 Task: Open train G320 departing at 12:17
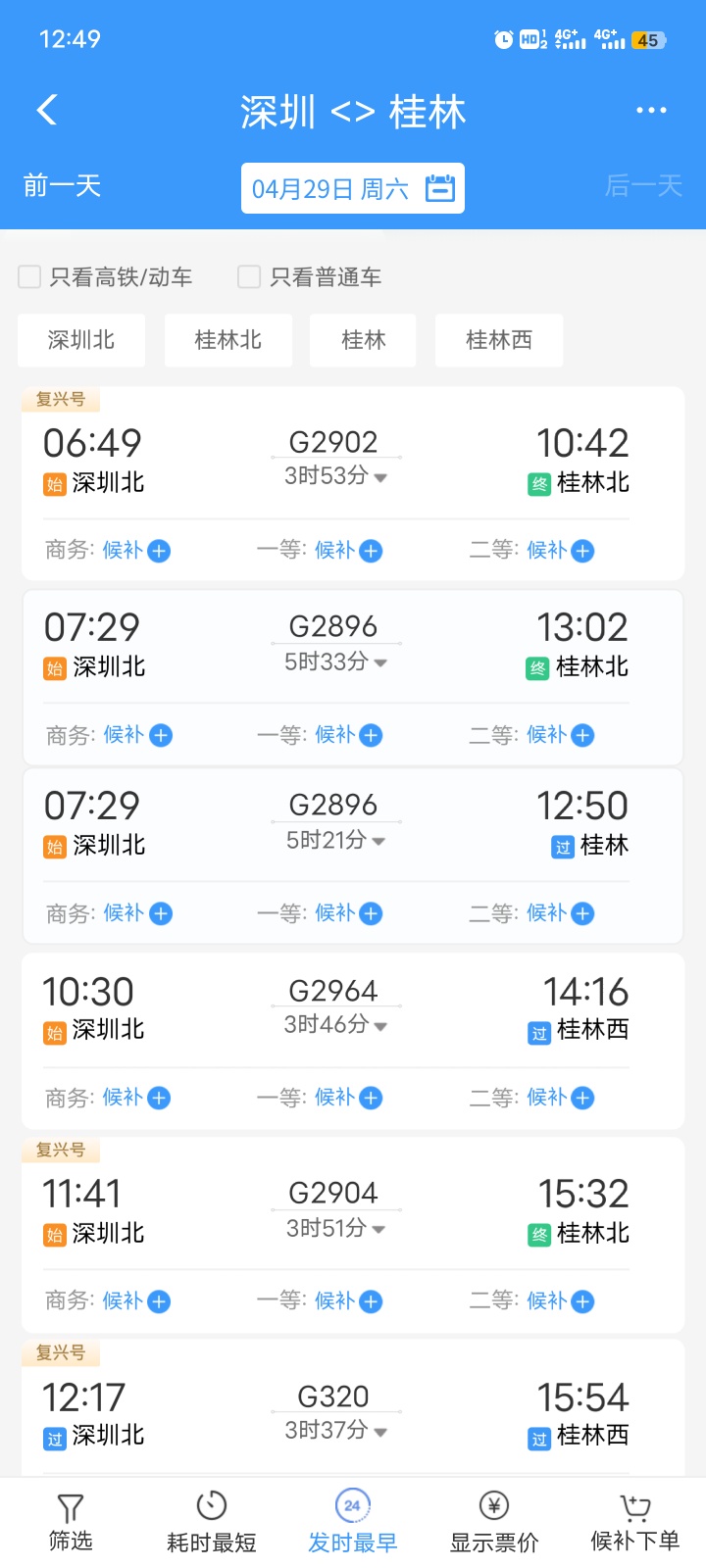(353, 1409)
